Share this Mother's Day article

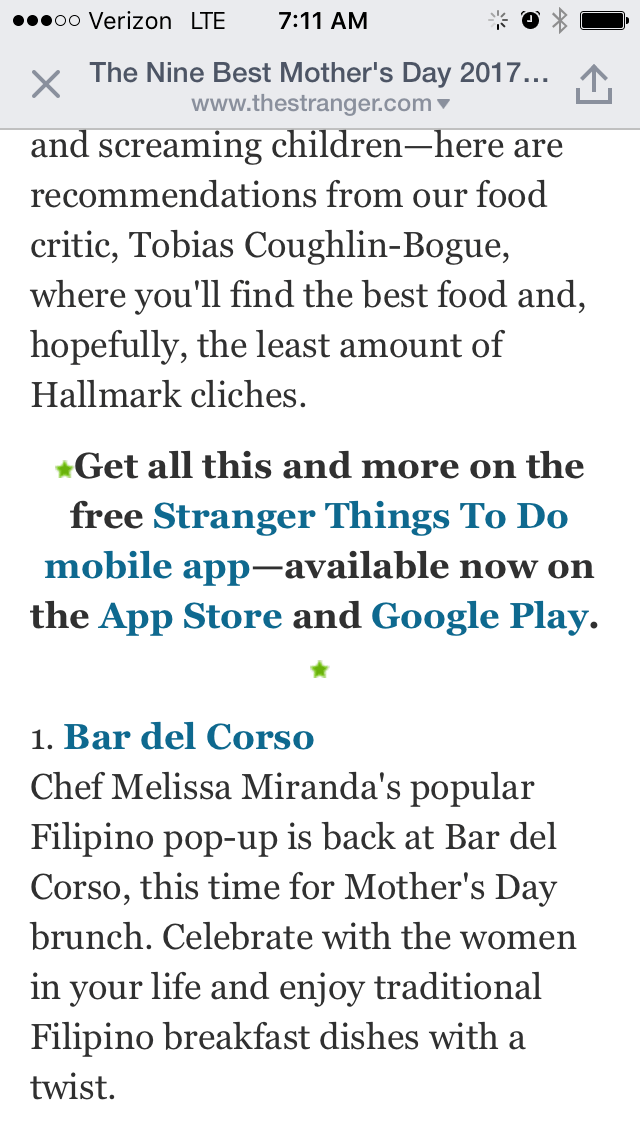(593, 85)
